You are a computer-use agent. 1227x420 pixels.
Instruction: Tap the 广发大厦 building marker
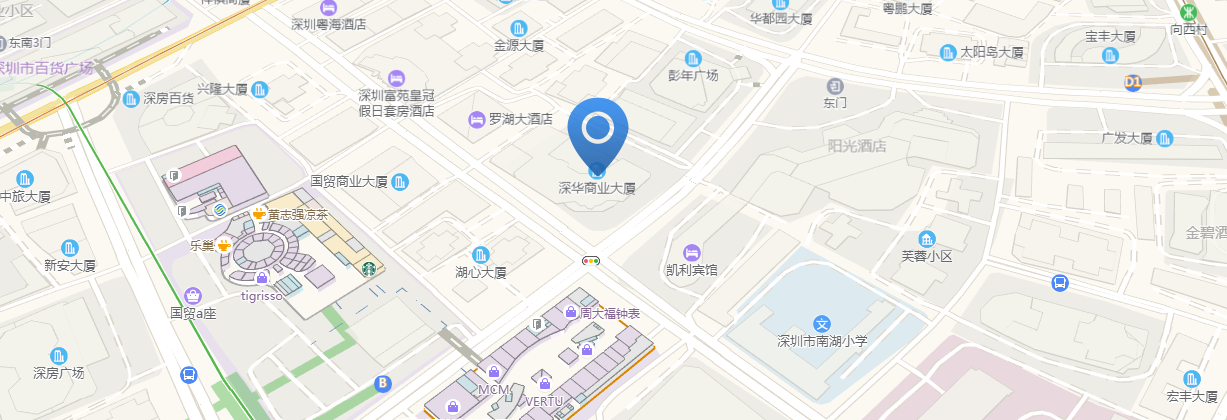coord(1164,138)
